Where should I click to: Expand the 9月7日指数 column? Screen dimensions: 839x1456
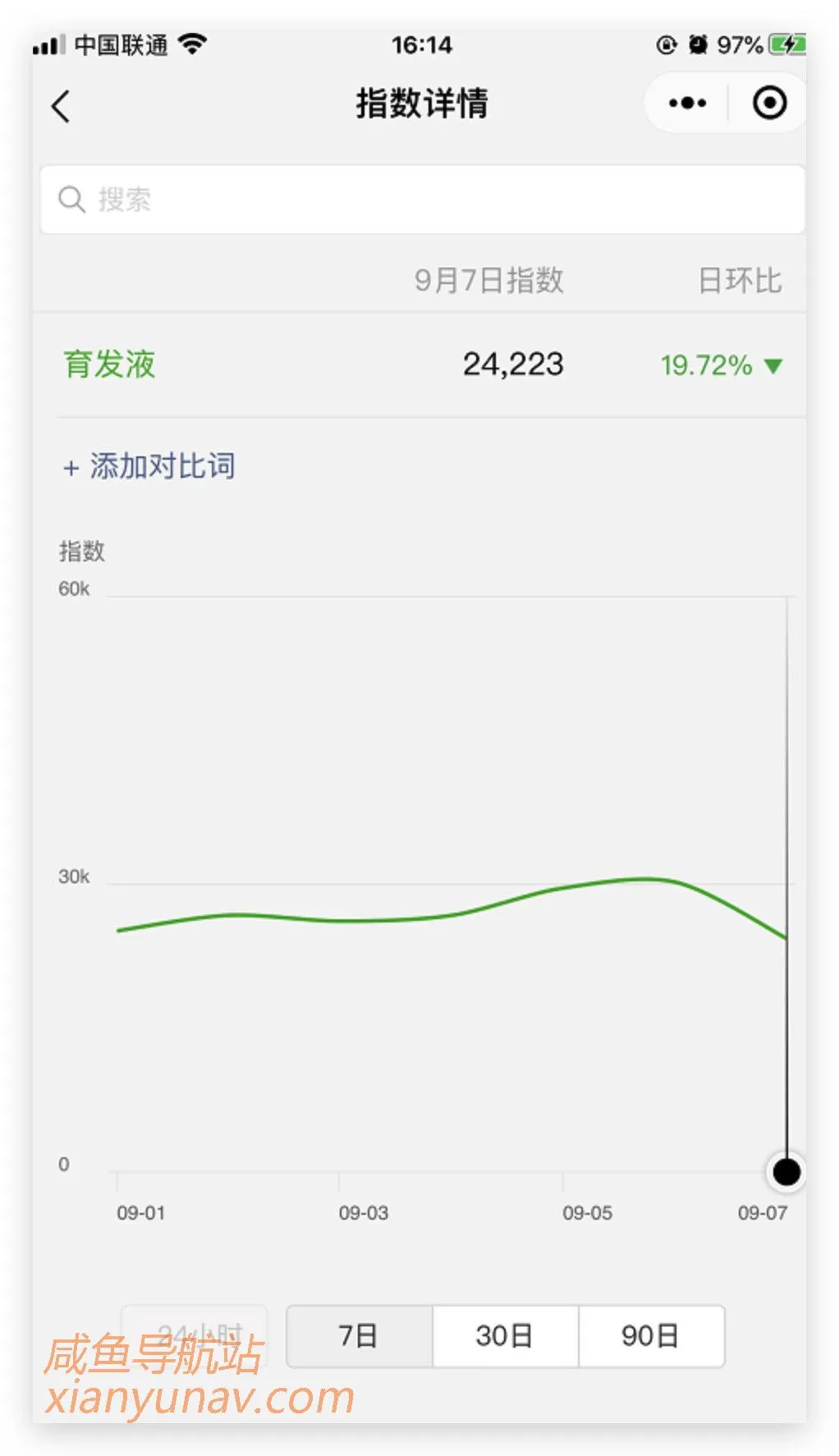[491, 282]
